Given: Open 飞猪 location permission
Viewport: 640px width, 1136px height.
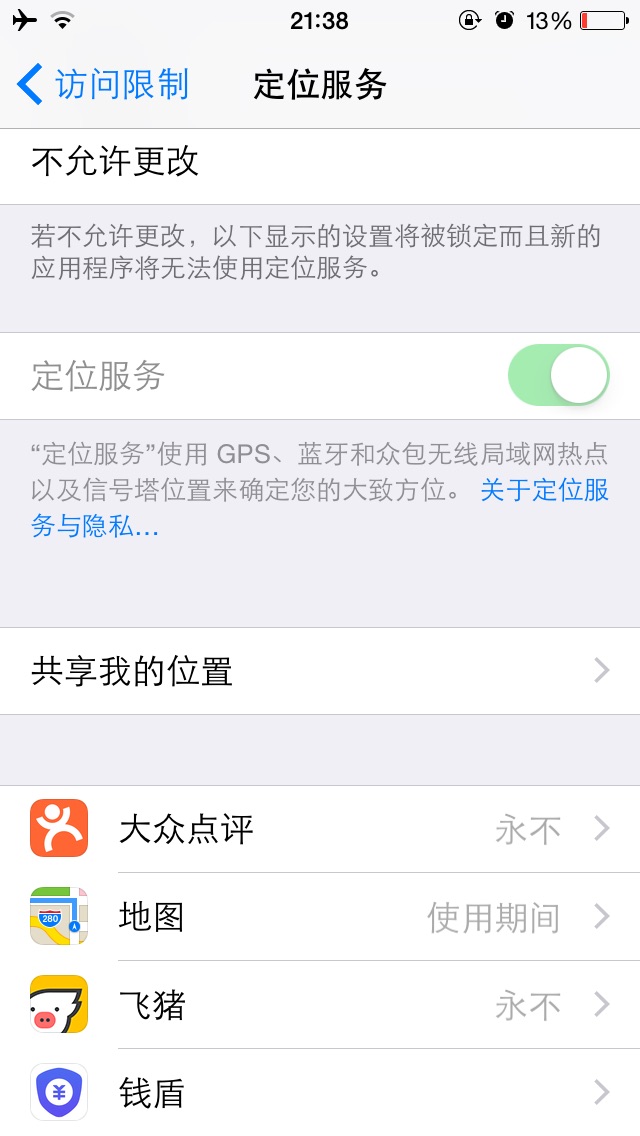Looking at the screenshot, I should click(x=320, y=1004).
